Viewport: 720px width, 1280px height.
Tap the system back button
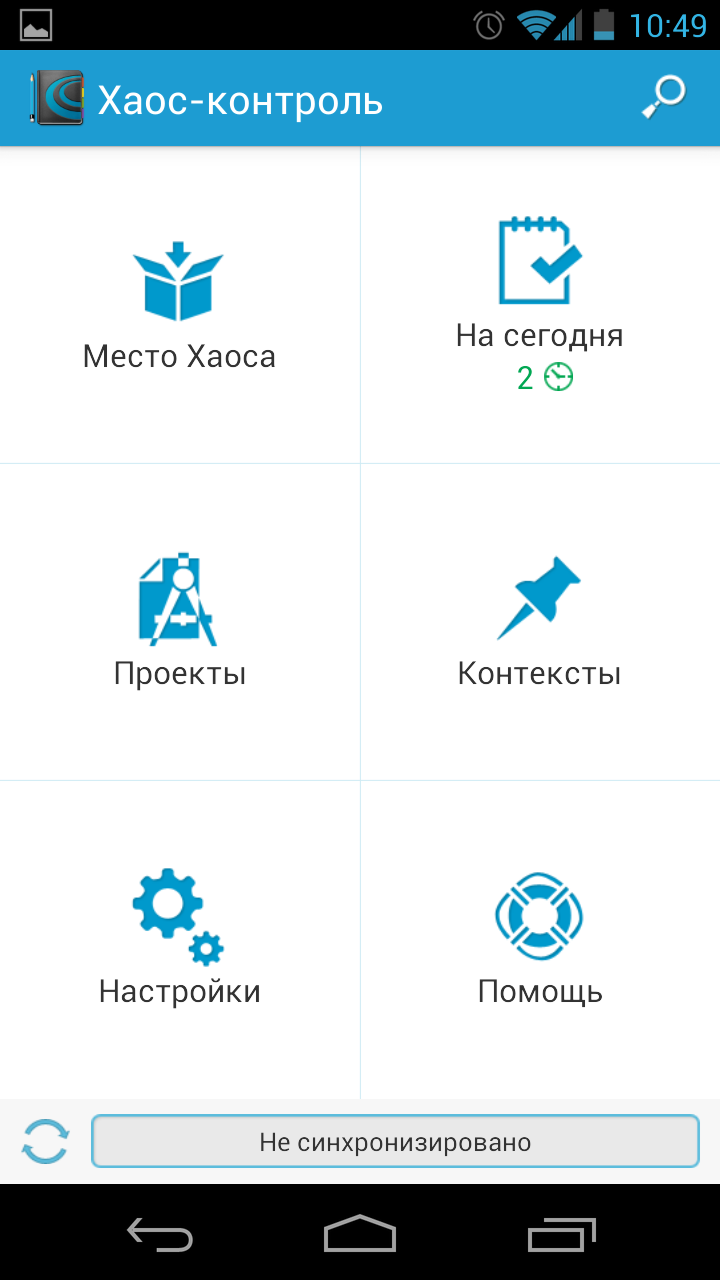[160, 1234]
